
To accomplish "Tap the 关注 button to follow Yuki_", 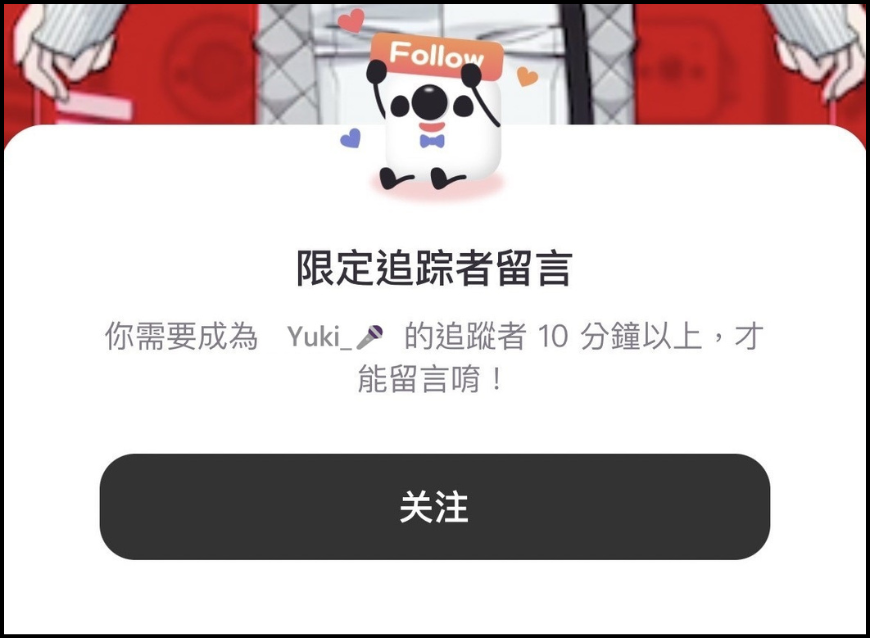I will (434, 507).
